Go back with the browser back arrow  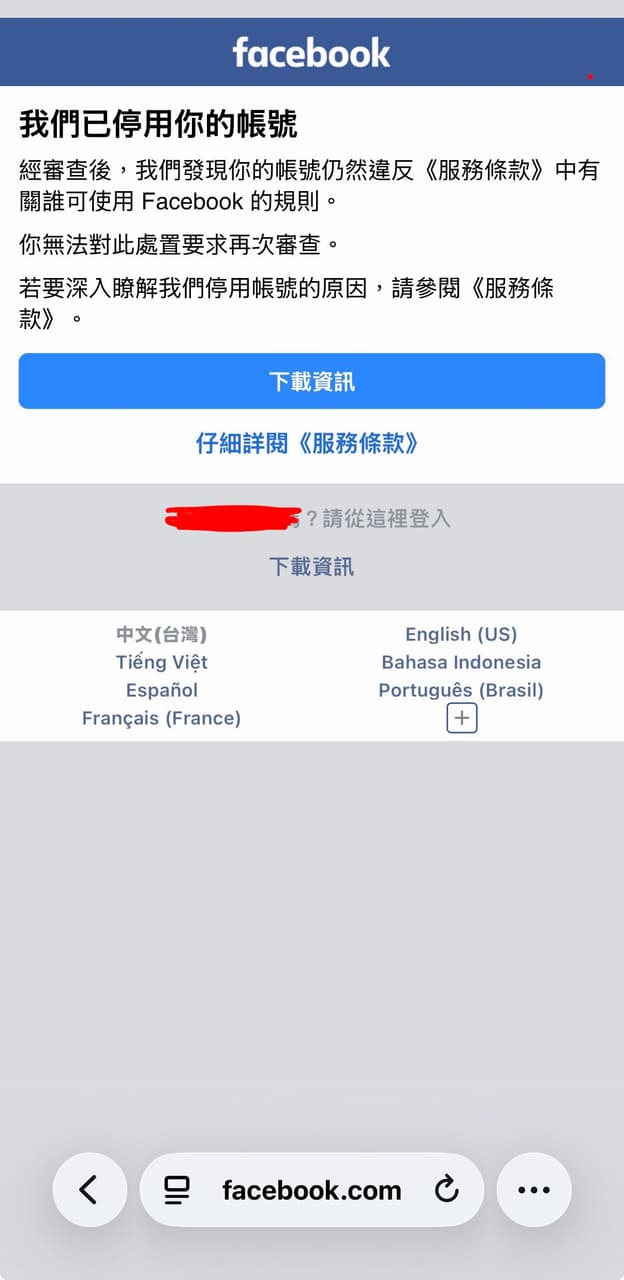[x=89, y=1189]
